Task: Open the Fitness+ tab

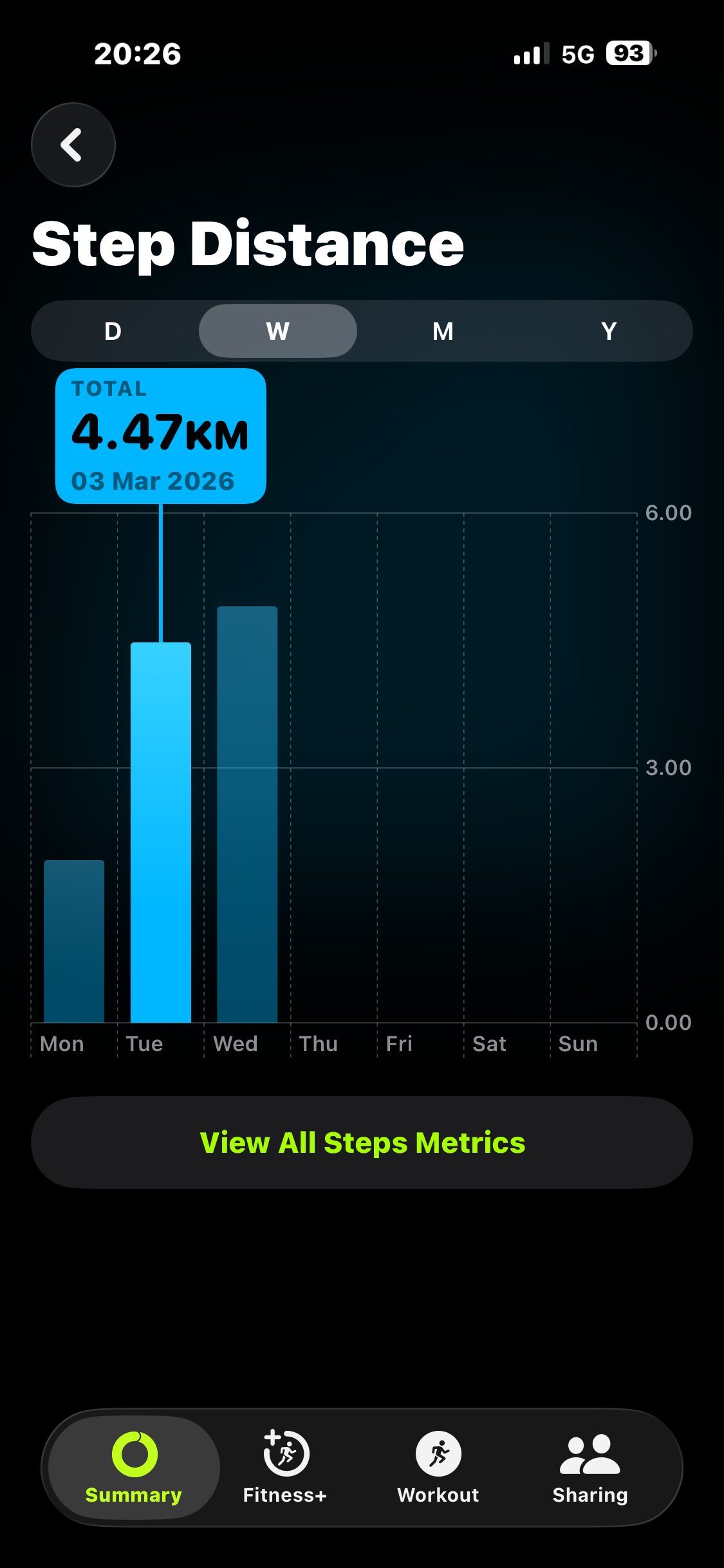Action: pos(285,1467)
